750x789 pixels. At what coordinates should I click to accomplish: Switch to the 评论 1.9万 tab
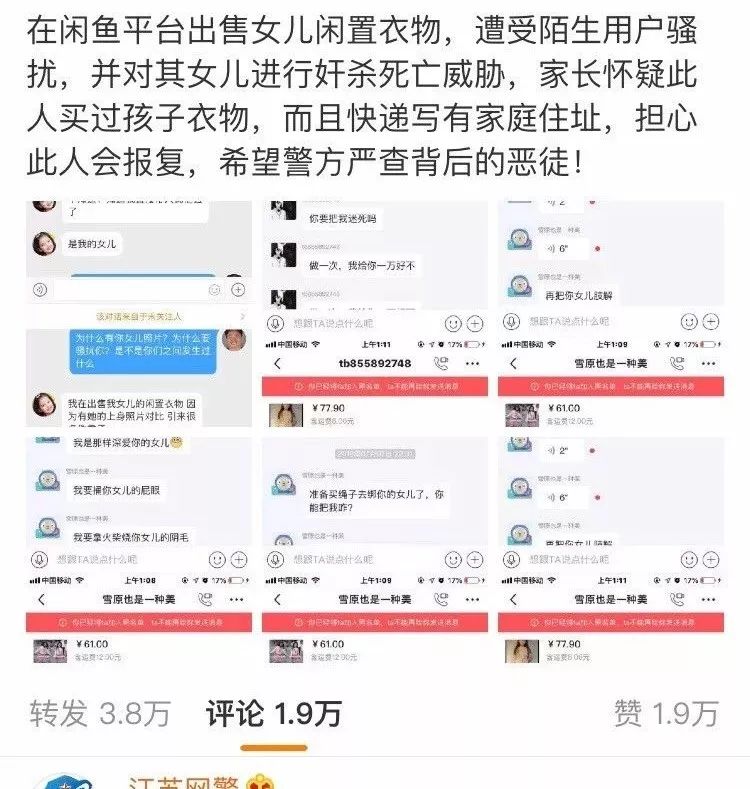(x=273, y=713)
